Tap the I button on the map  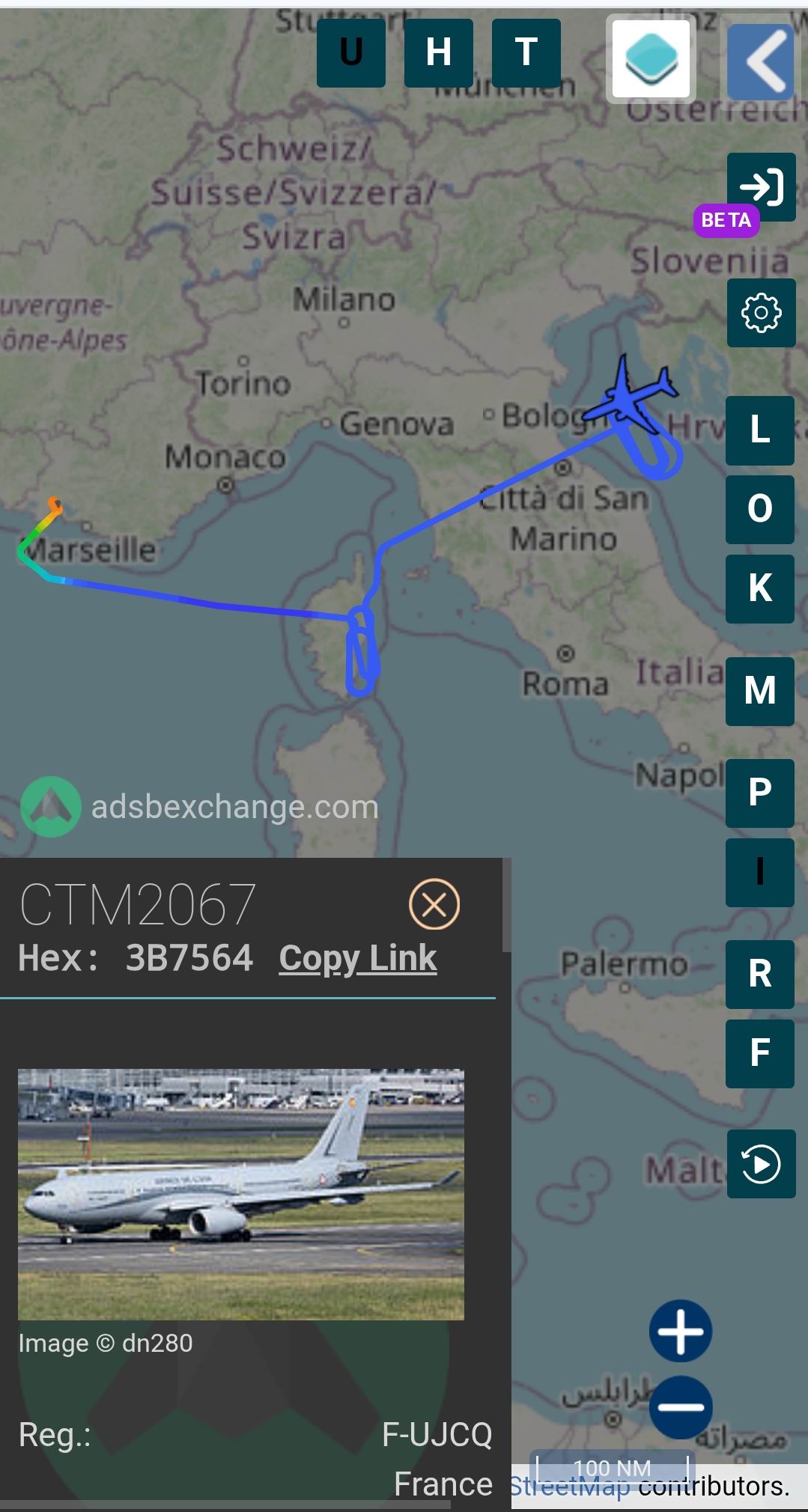click(x=759, y=872)
